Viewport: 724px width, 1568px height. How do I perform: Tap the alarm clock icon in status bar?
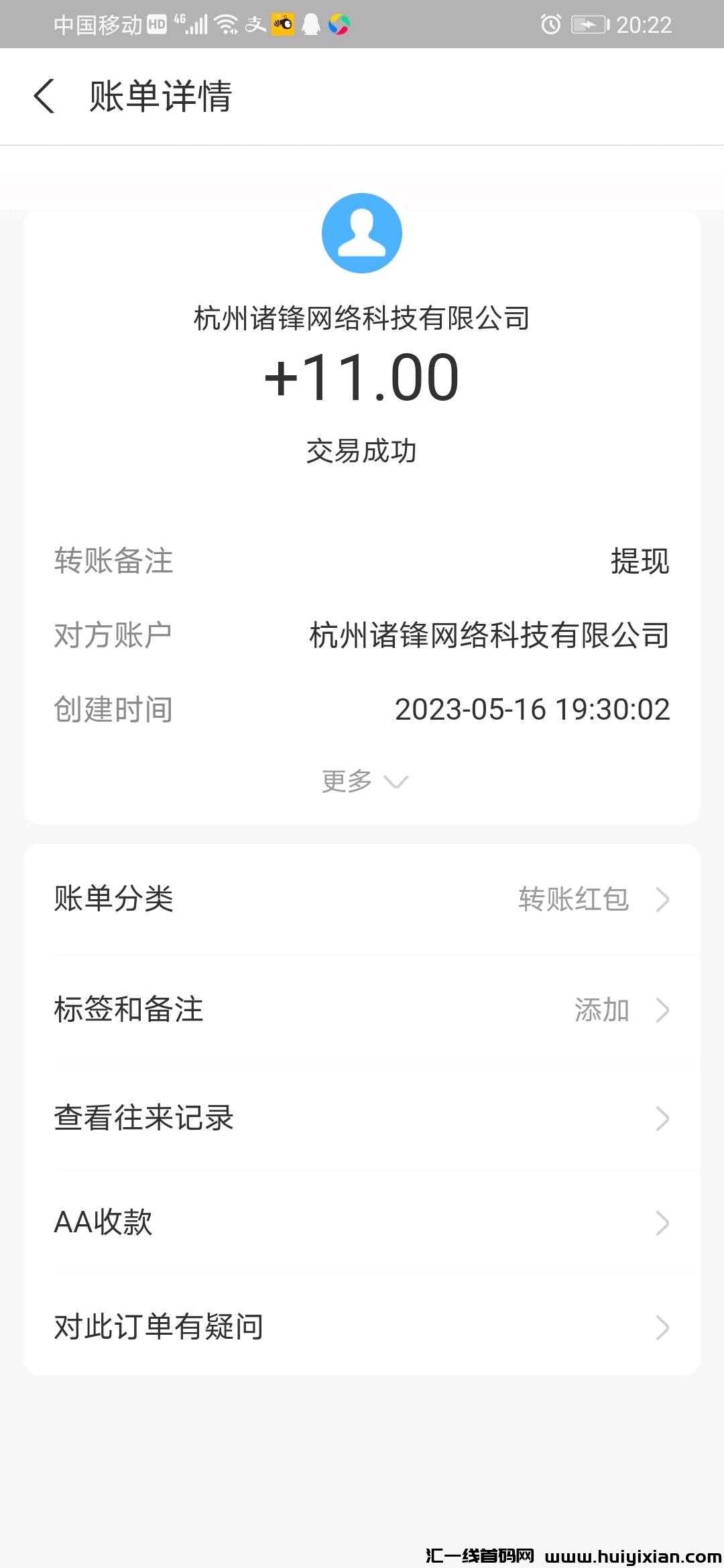548,25
